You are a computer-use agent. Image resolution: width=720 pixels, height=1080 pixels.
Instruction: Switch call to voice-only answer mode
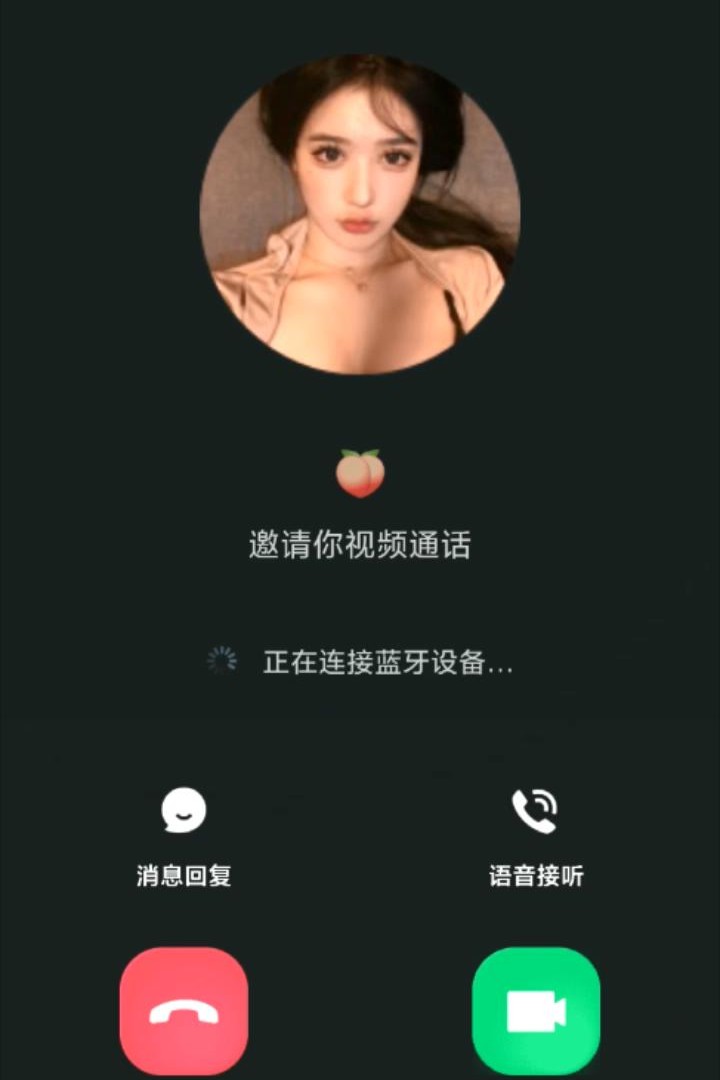536,810
